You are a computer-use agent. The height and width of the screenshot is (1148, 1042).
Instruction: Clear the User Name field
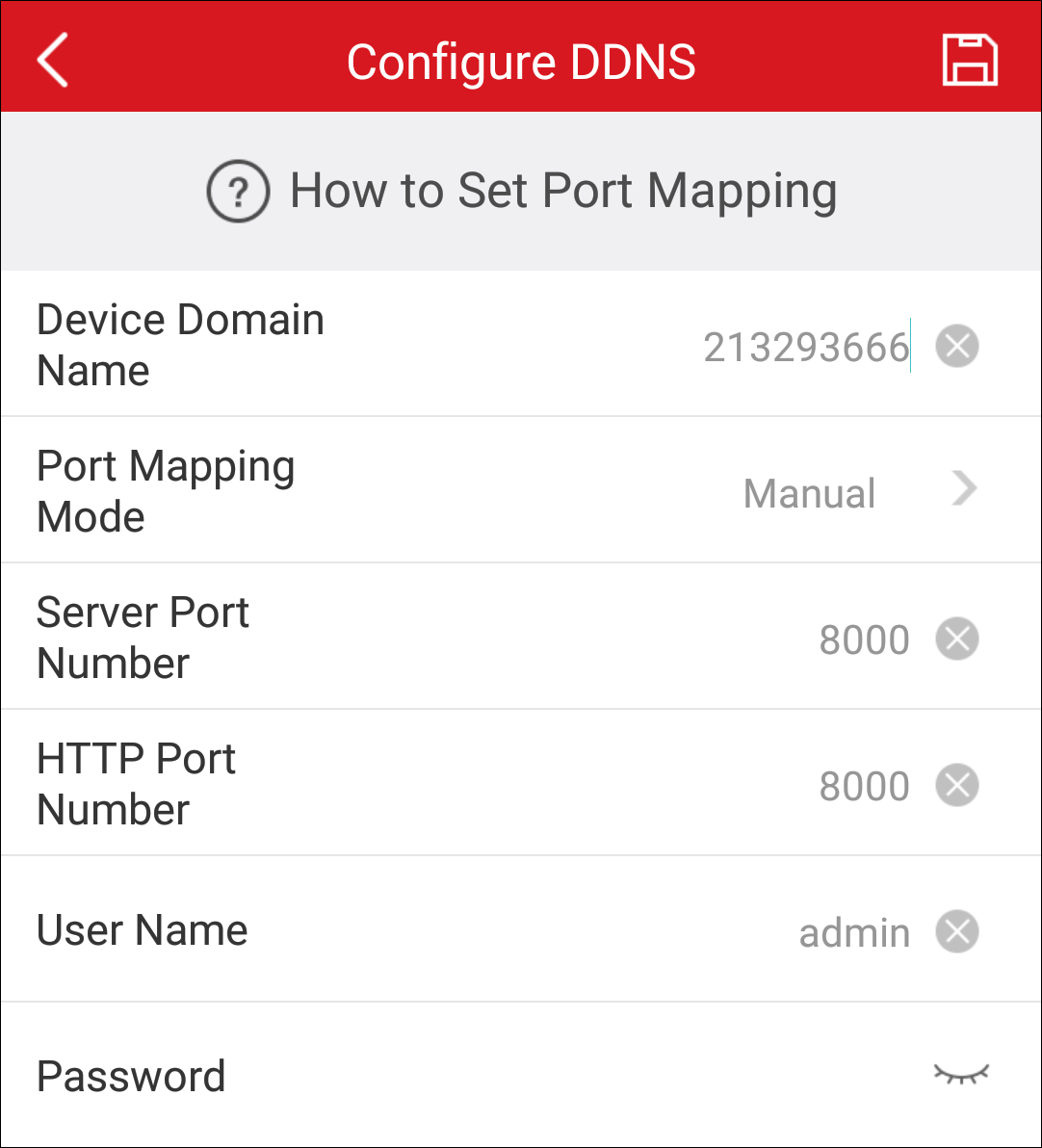click(x=957, y=931)
